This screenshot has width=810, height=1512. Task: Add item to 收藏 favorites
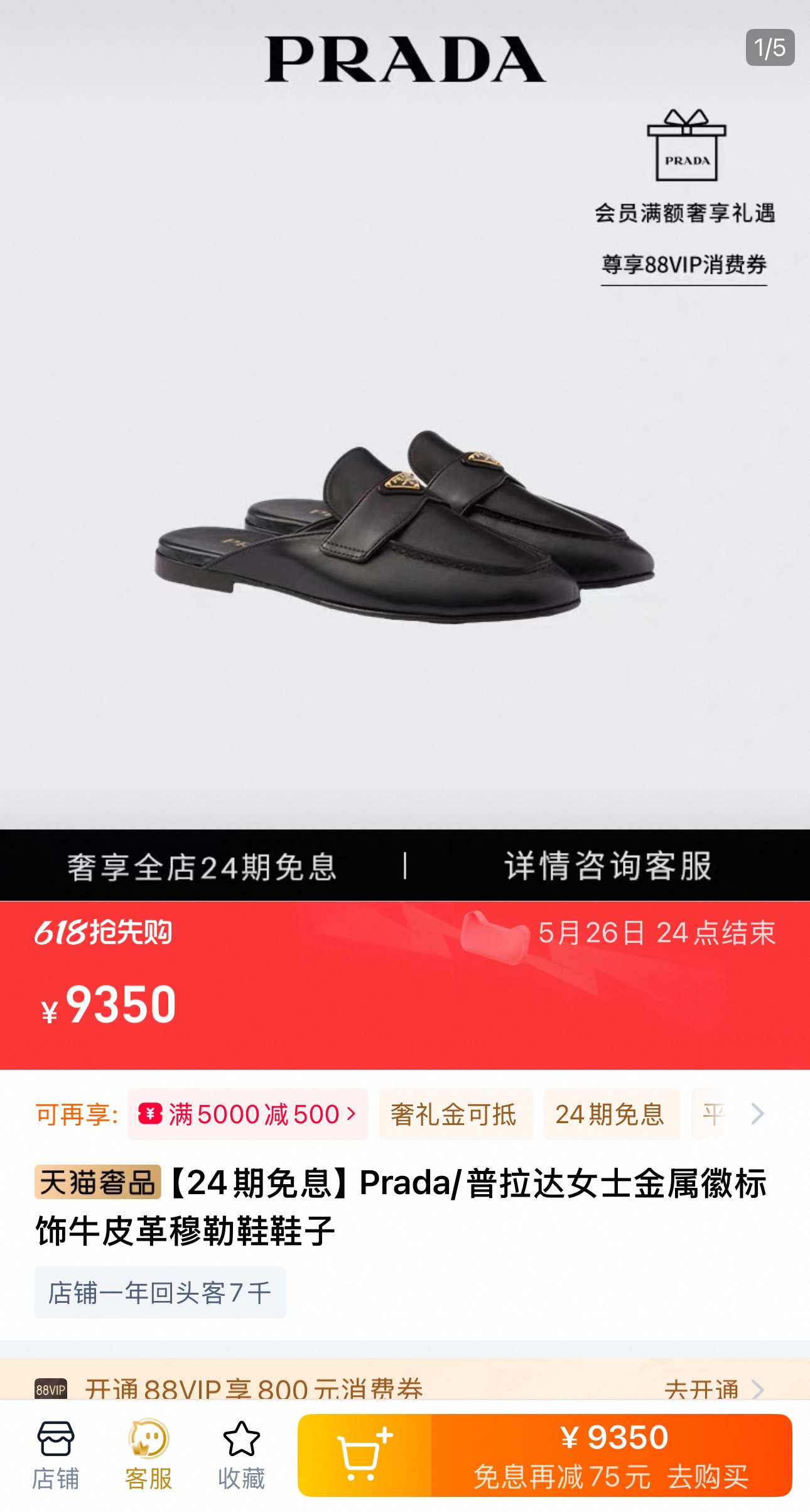coord(241,1454)
